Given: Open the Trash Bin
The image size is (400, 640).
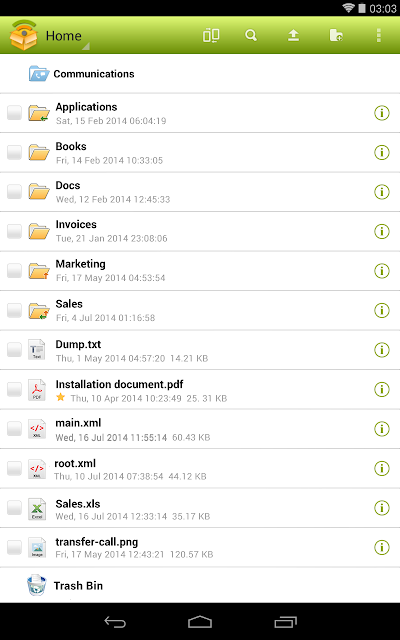Looking at the screenshot, I should pyautogui.click(x=200, y=586).
